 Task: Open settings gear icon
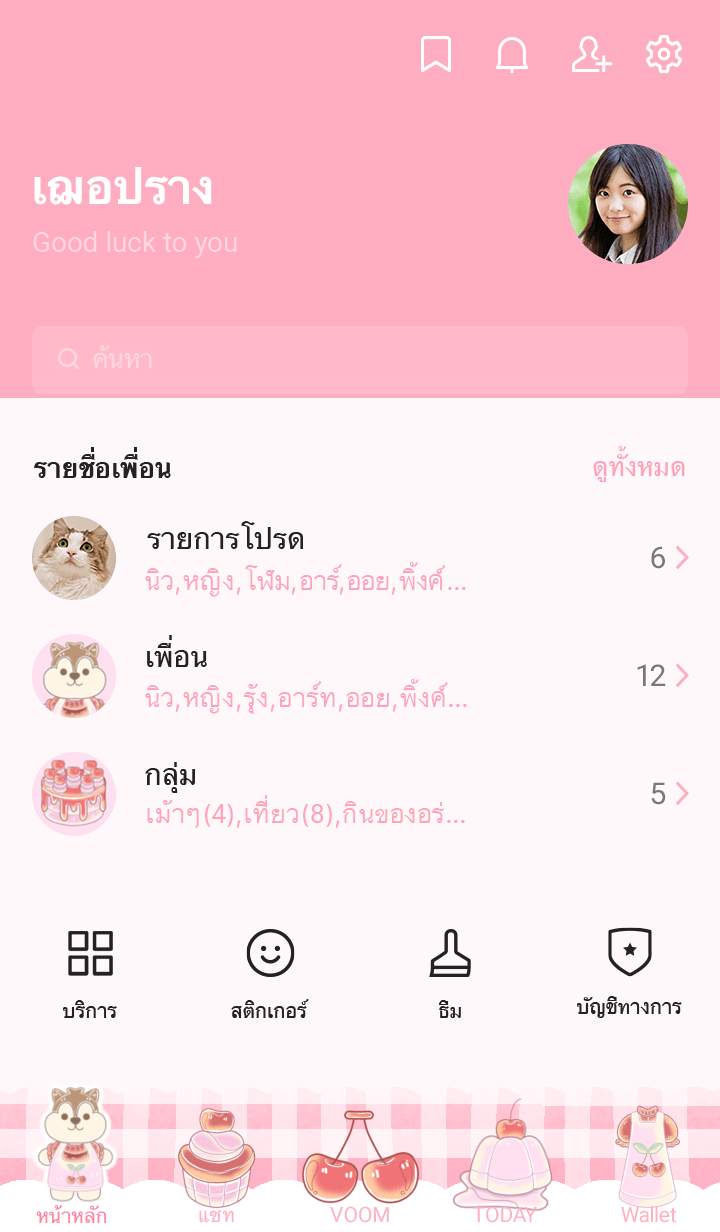(x=664, y=55)
